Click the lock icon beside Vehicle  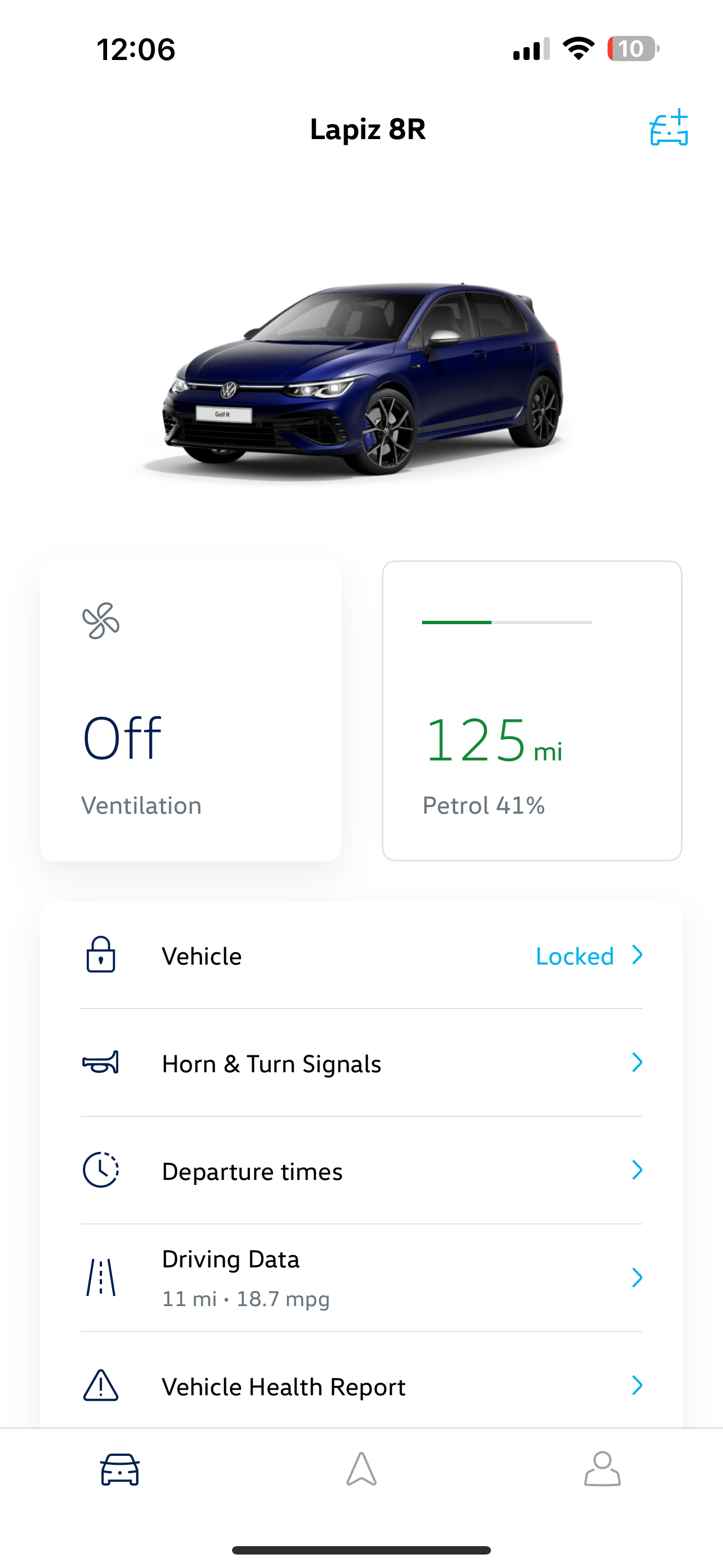(x=99, y=954)
